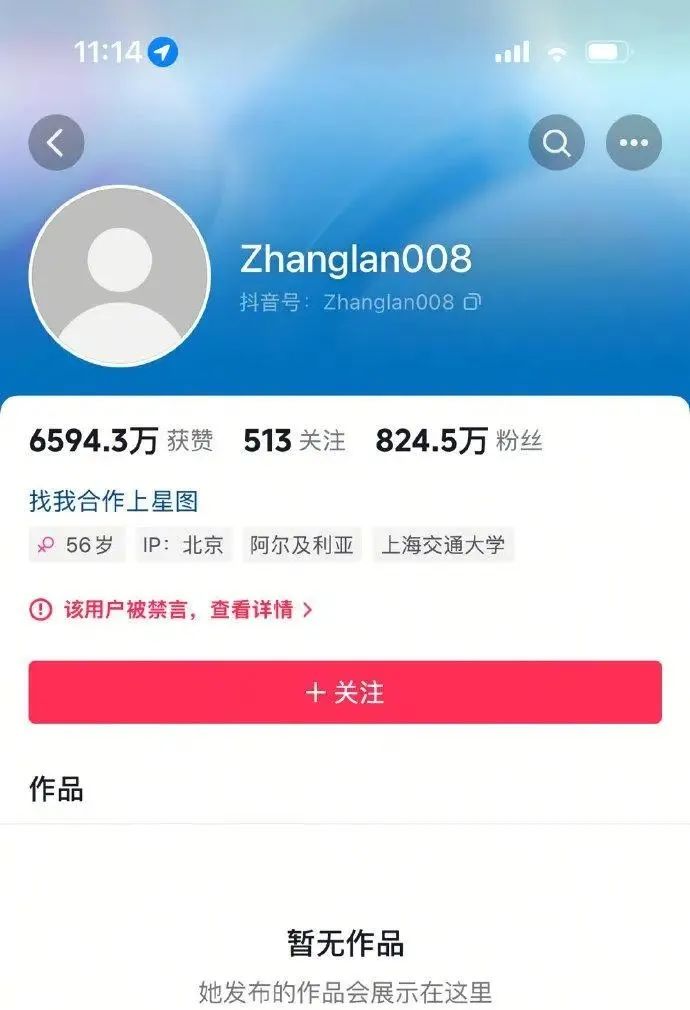Go back using the back arrow
690x1010 pixels.
56,143
